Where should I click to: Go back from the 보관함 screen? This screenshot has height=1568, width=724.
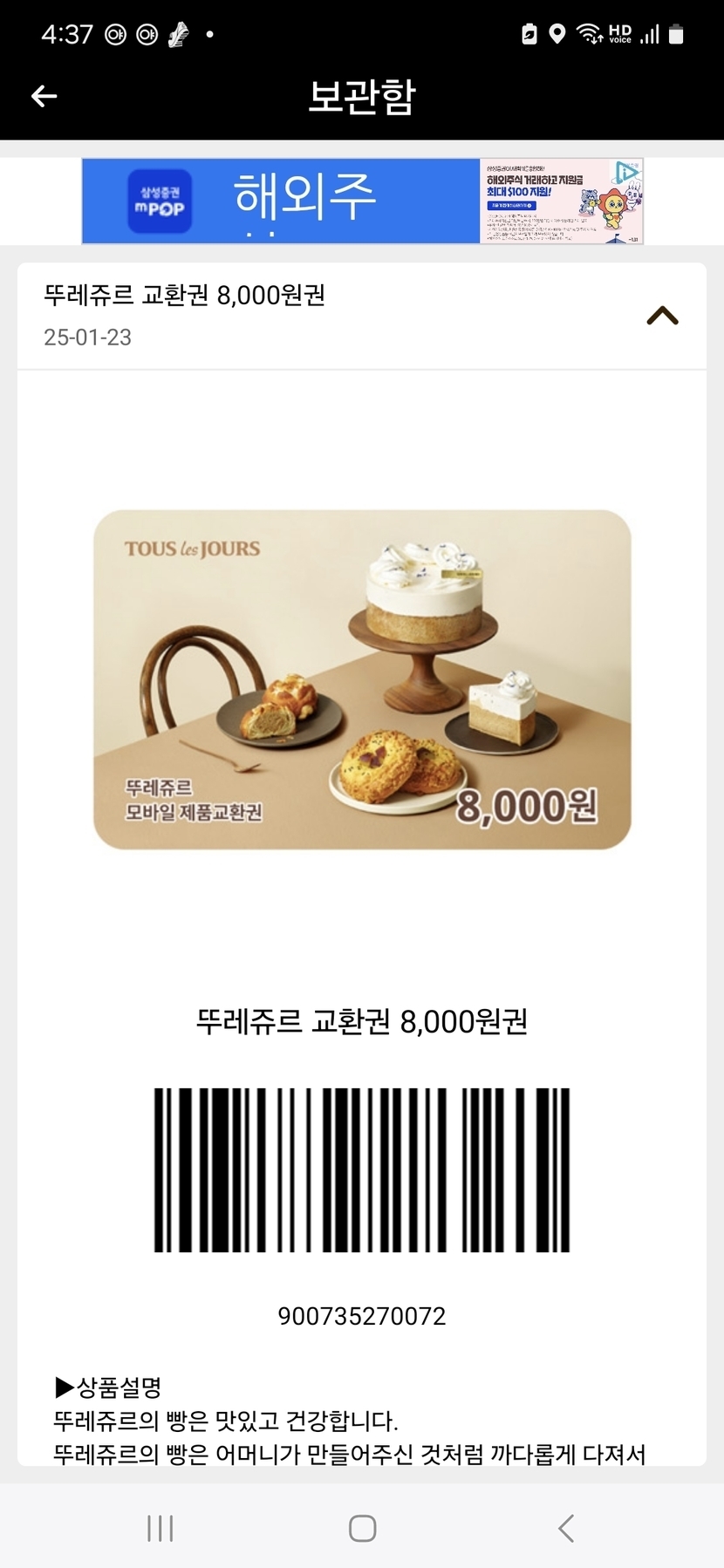[44, 96]
